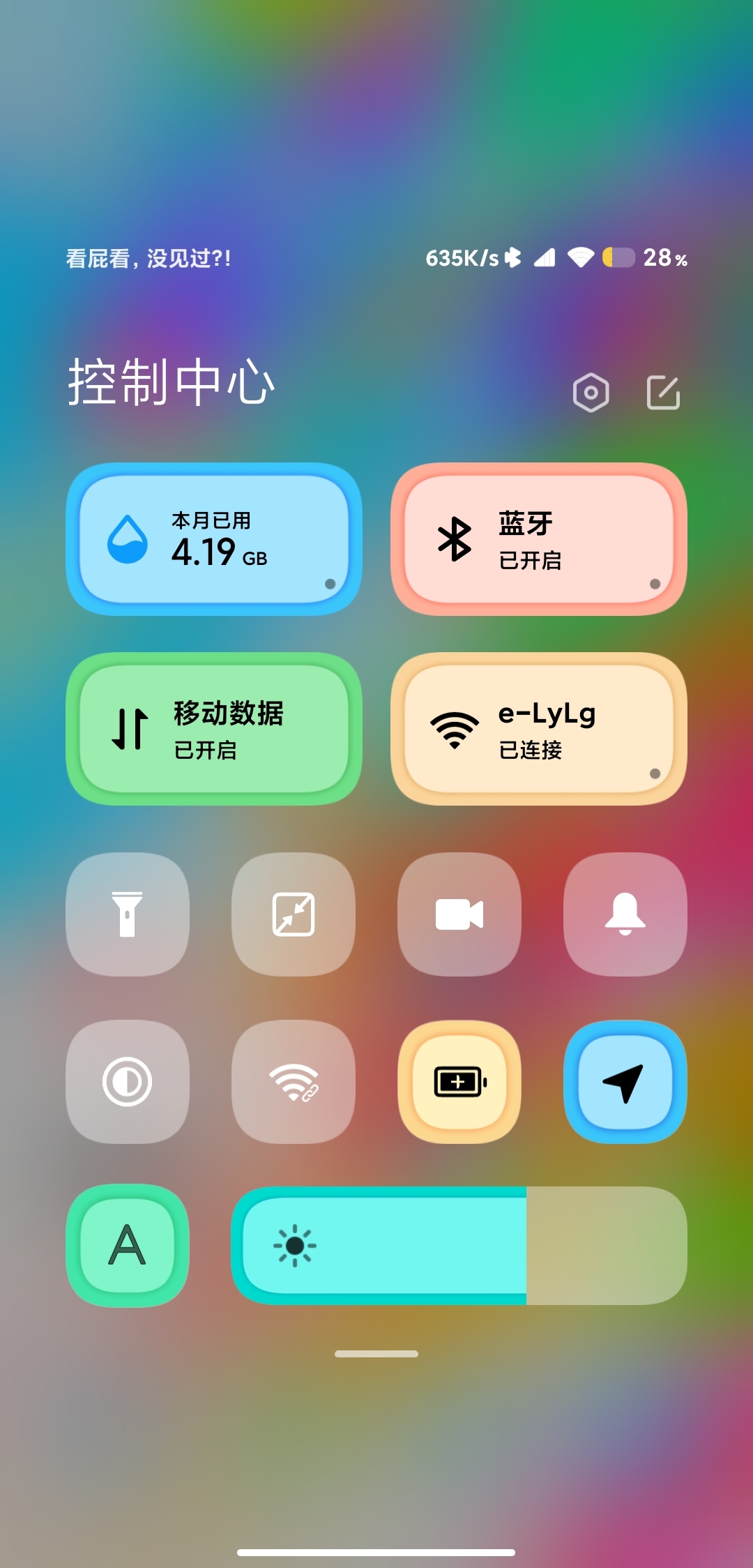
Task: Toggle dark mode from the contrast icon
Action: click(128, 1081)
